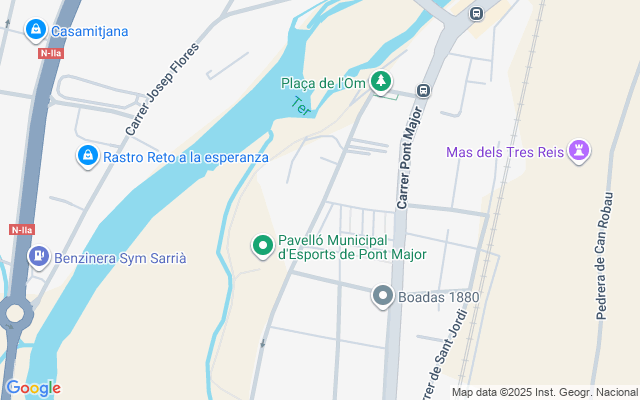Select the Rastro Reto a la esperanza pin
640x400 pixels.
87,156
